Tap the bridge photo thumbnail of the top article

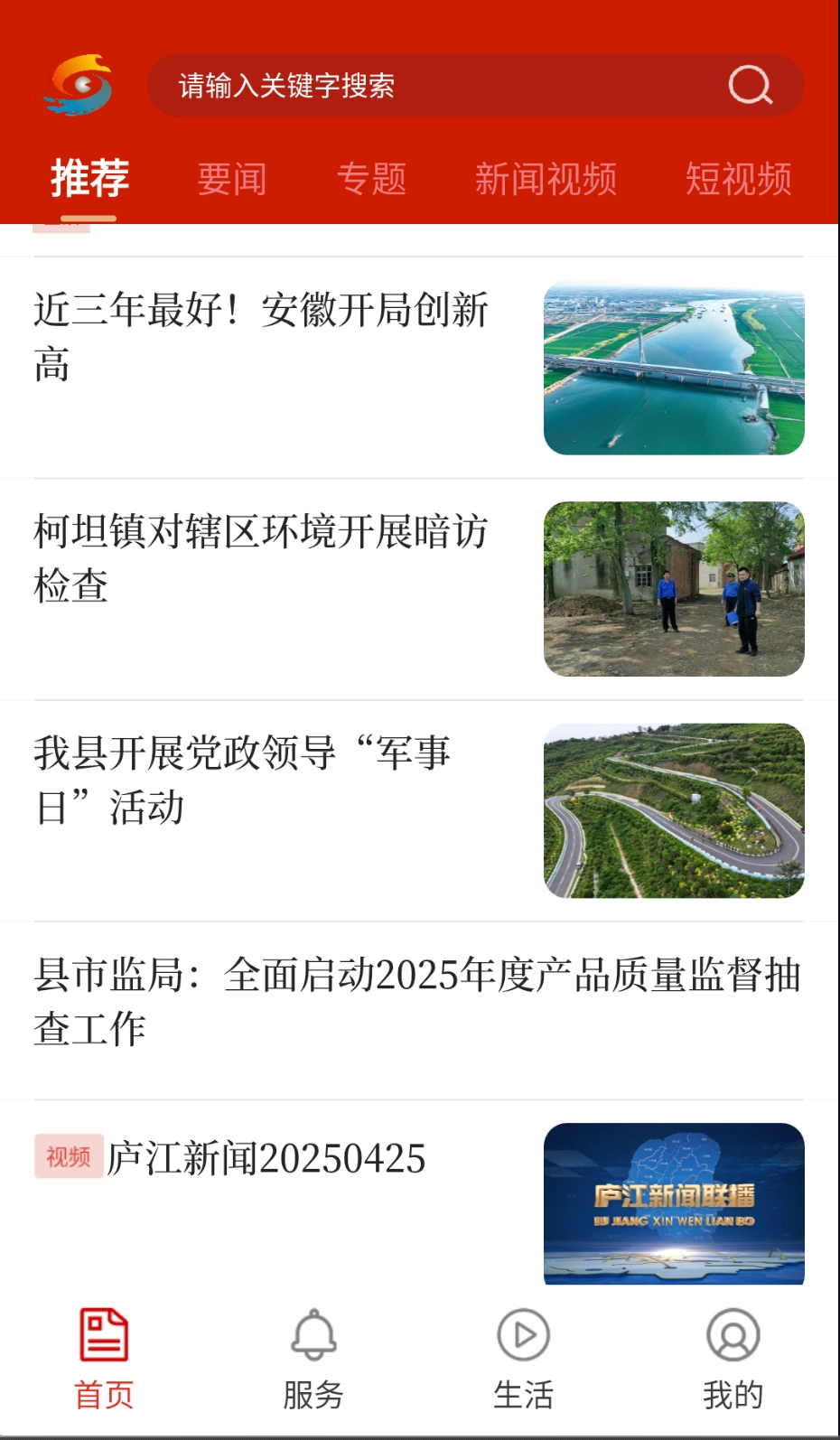674,368
